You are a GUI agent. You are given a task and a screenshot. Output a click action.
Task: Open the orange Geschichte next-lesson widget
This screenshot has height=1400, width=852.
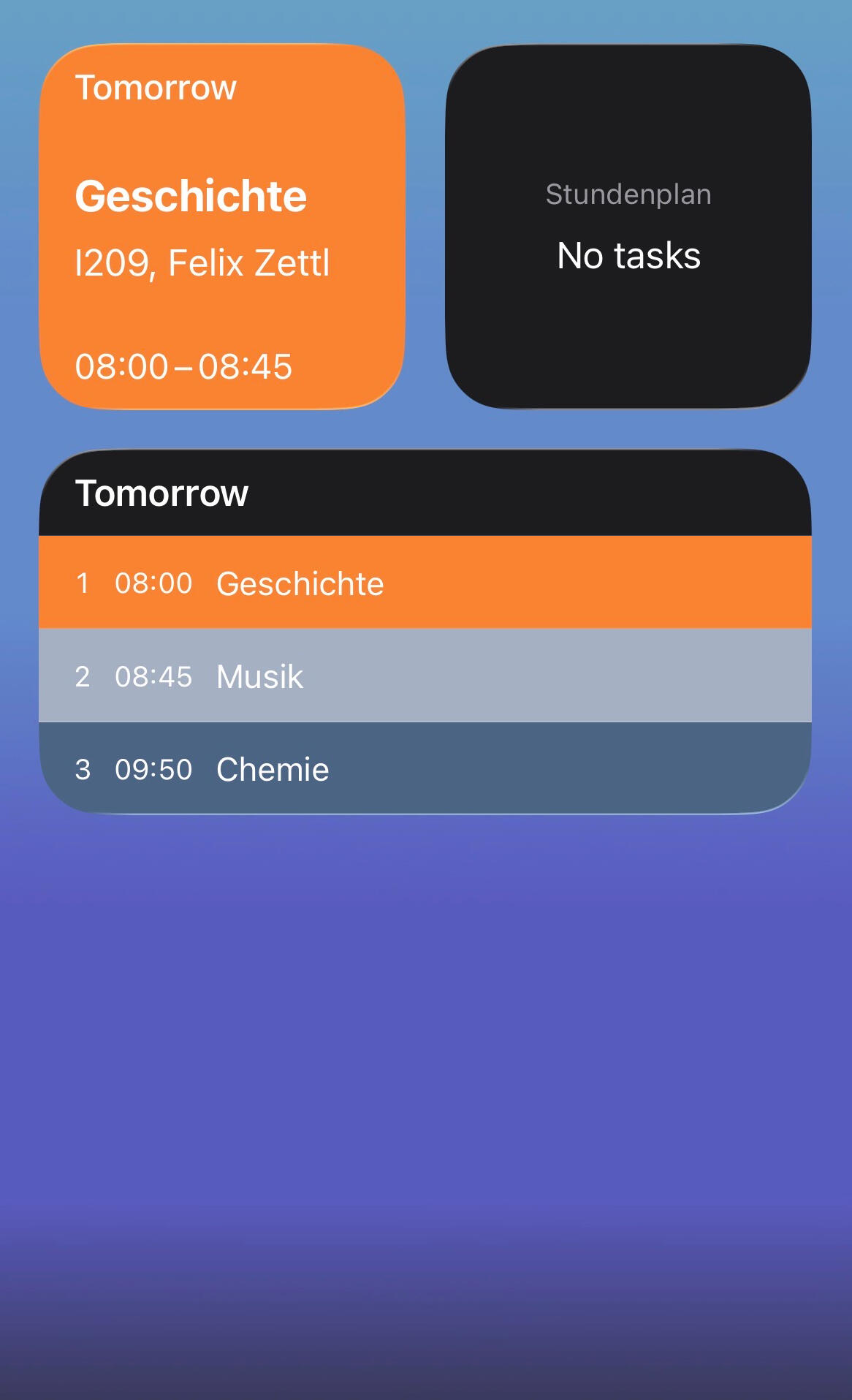221,227
